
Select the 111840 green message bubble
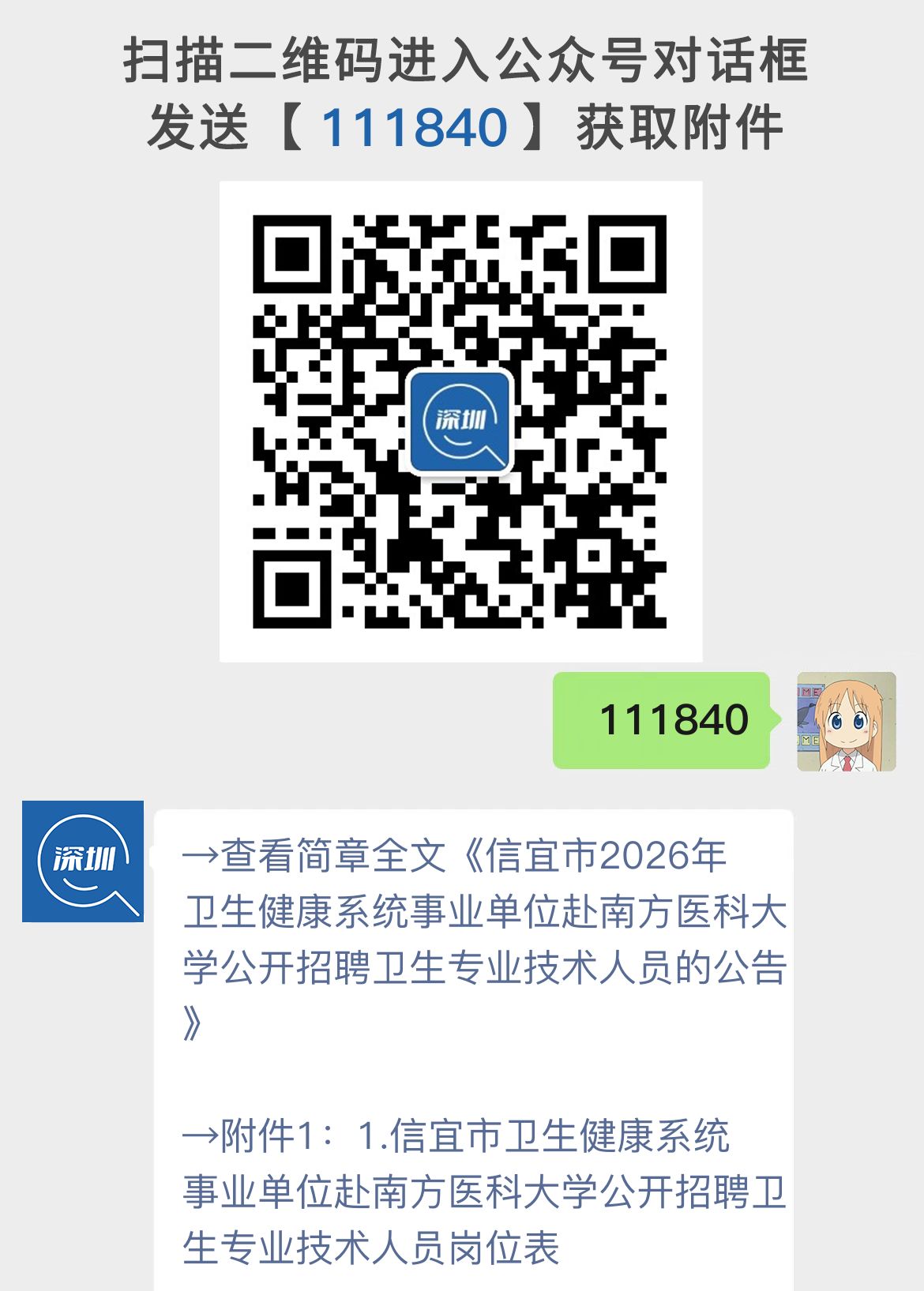click(662, 721)
